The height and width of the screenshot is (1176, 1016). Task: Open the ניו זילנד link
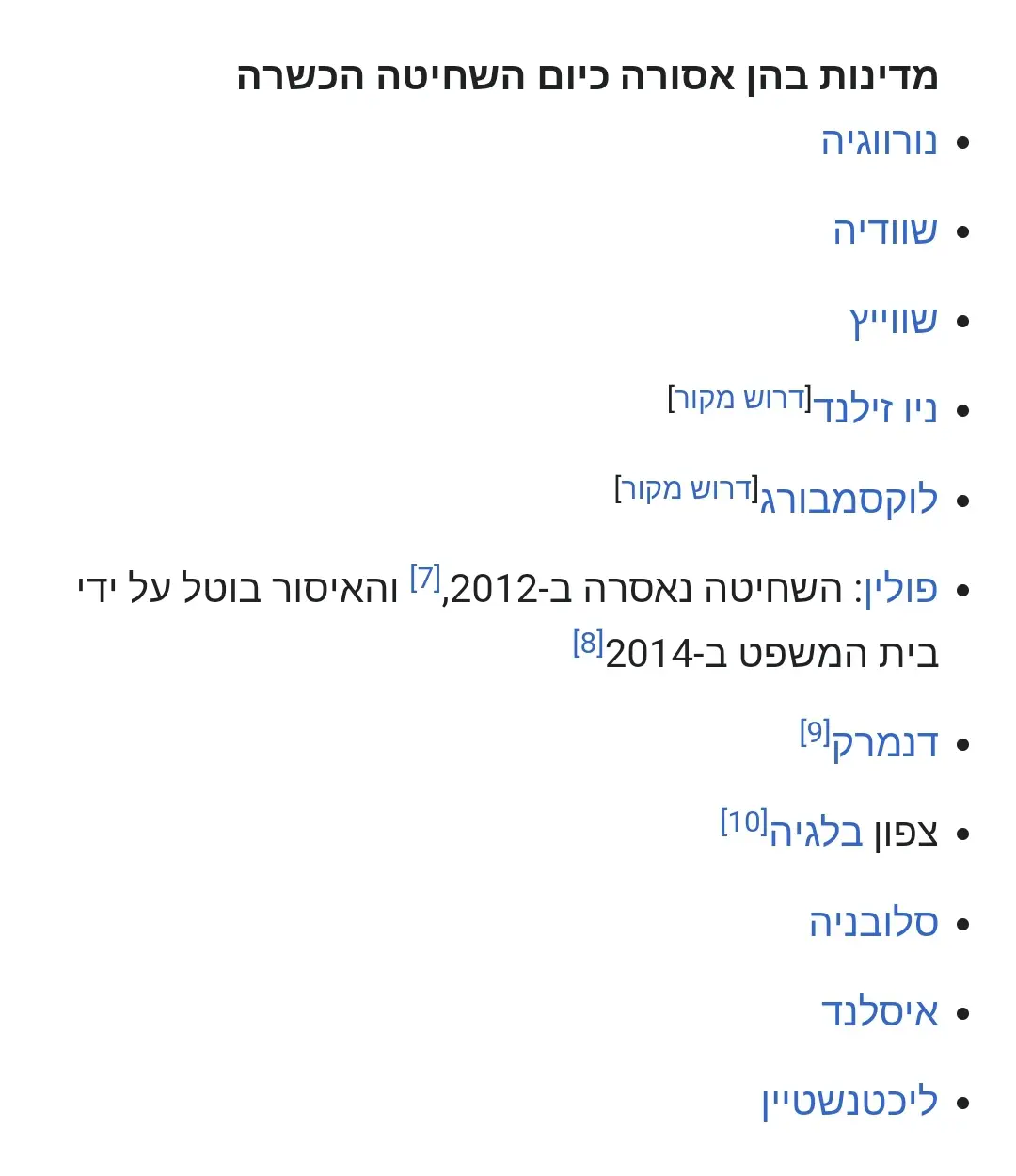(875, 411)
